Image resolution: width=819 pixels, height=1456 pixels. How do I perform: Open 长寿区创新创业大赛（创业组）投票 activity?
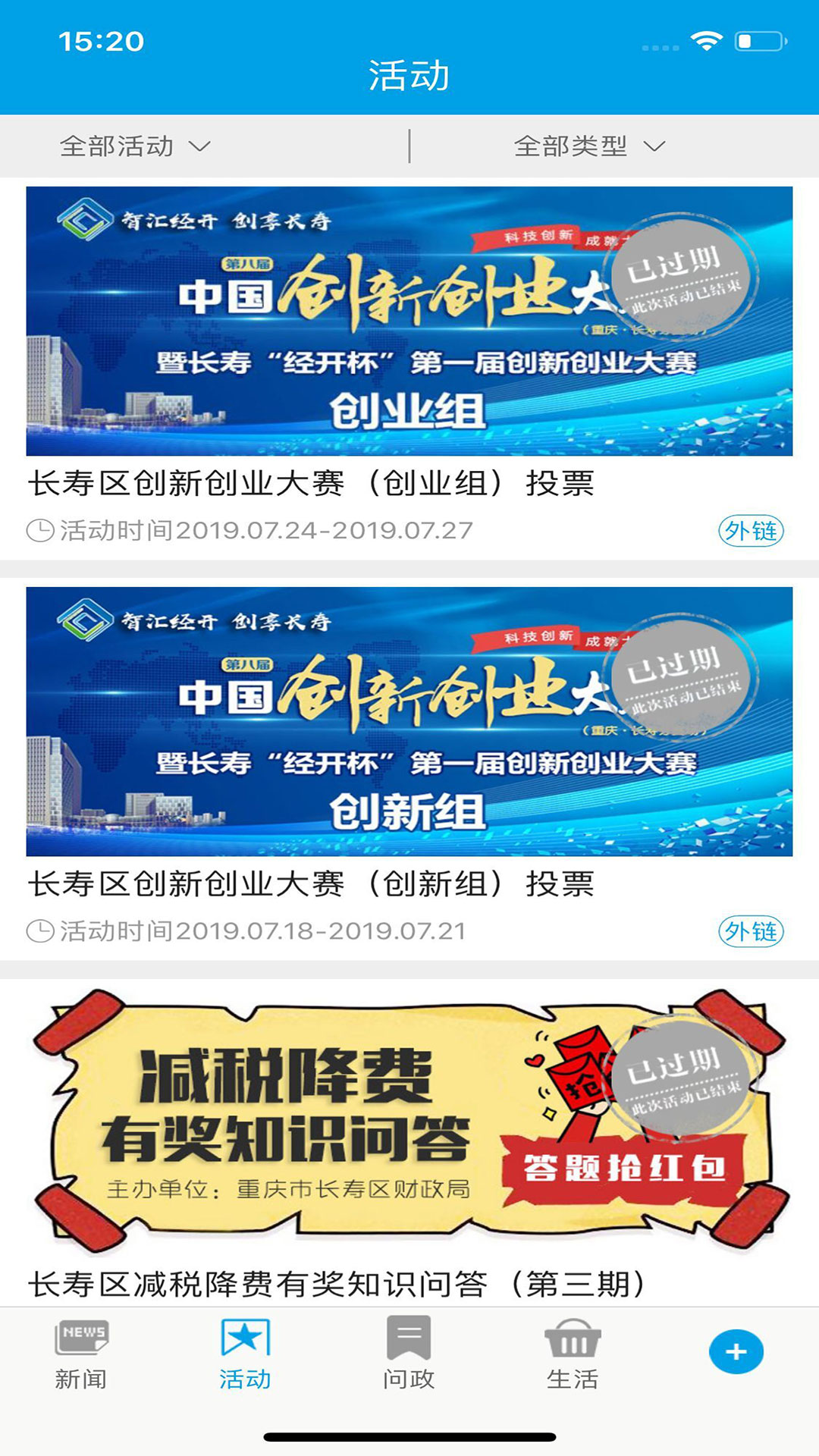click(311, 483)
